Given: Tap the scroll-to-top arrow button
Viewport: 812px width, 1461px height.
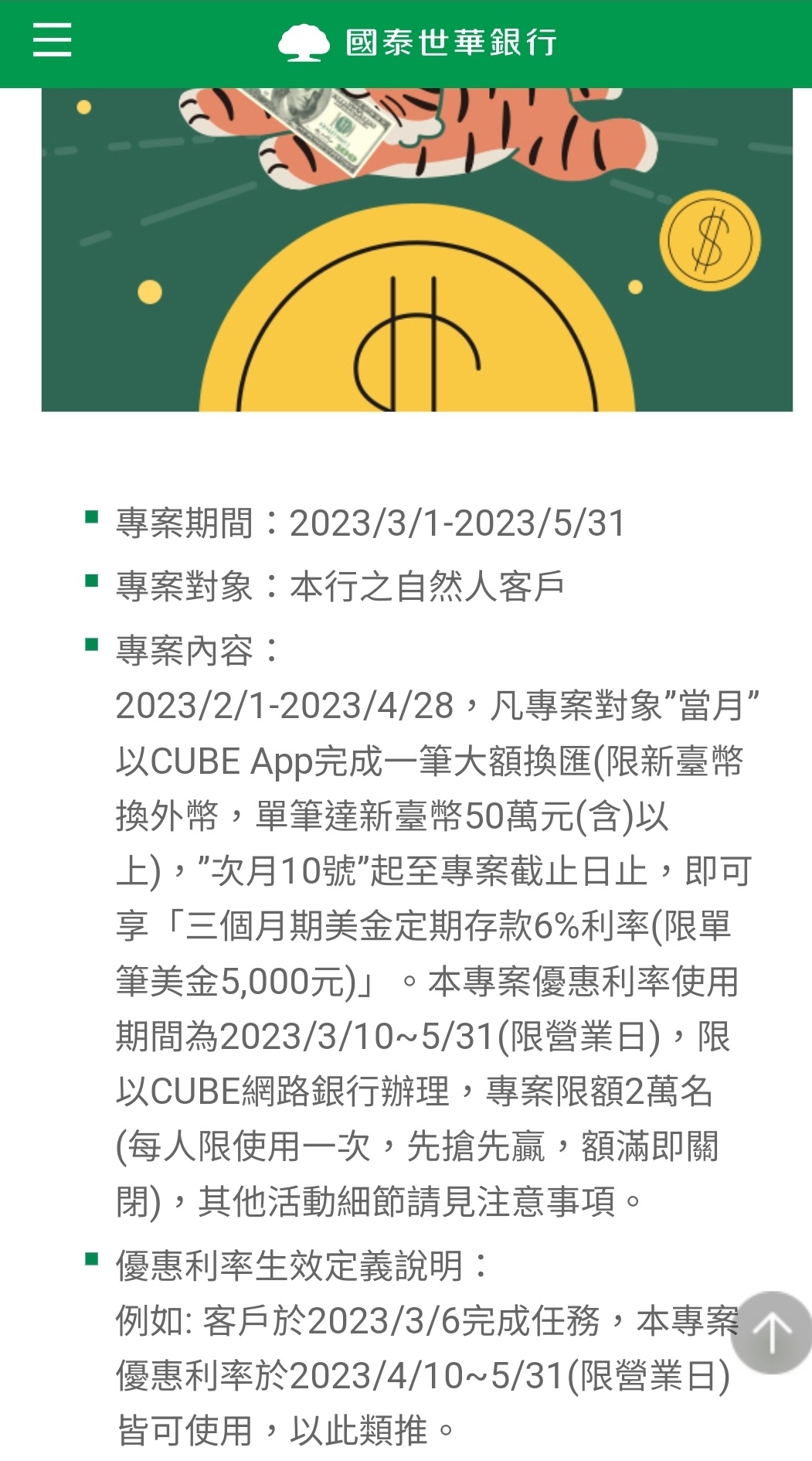Looking at the screenshot, I should point(771,1333).
